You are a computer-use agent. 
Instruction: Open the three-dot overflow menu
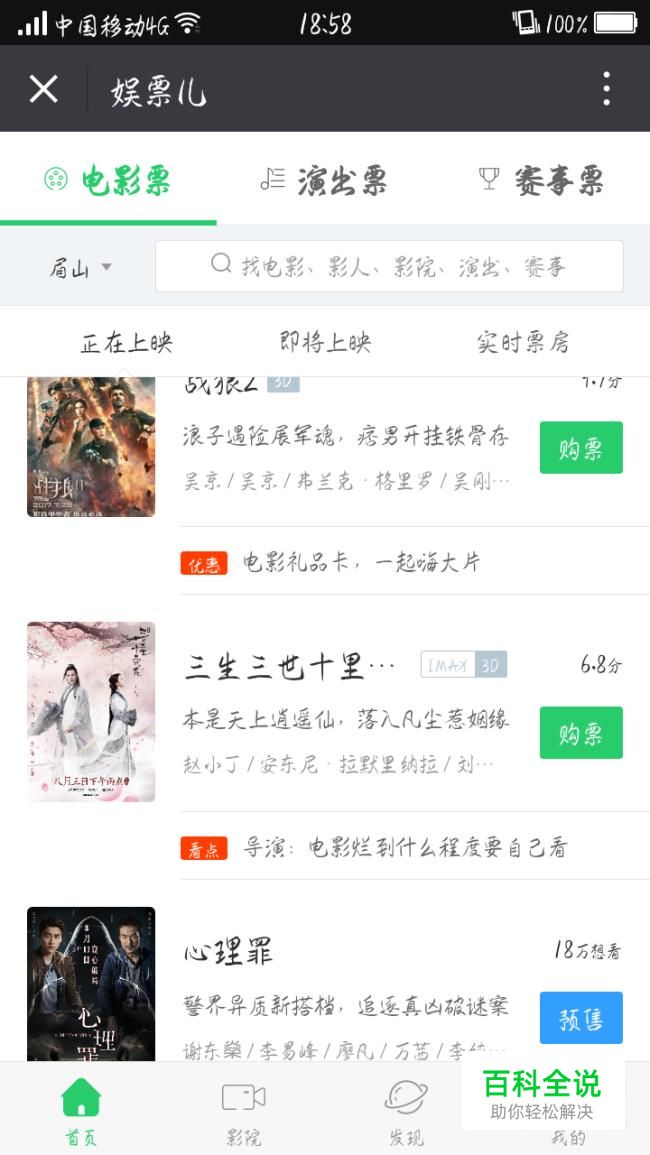(x=607, y=89)
